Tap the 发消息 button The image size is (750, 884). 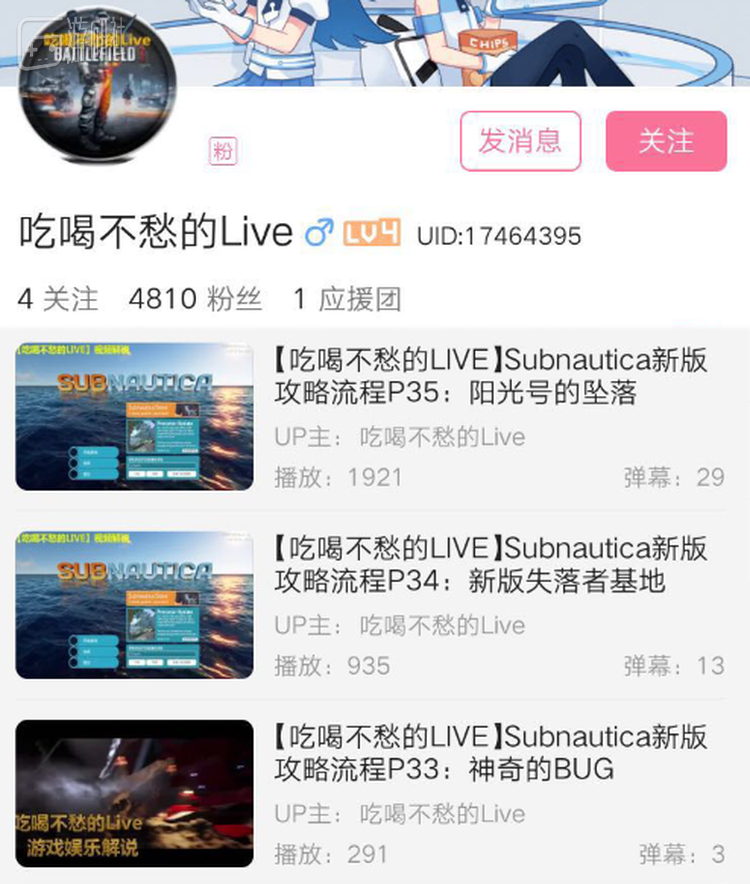click(520, 141)
